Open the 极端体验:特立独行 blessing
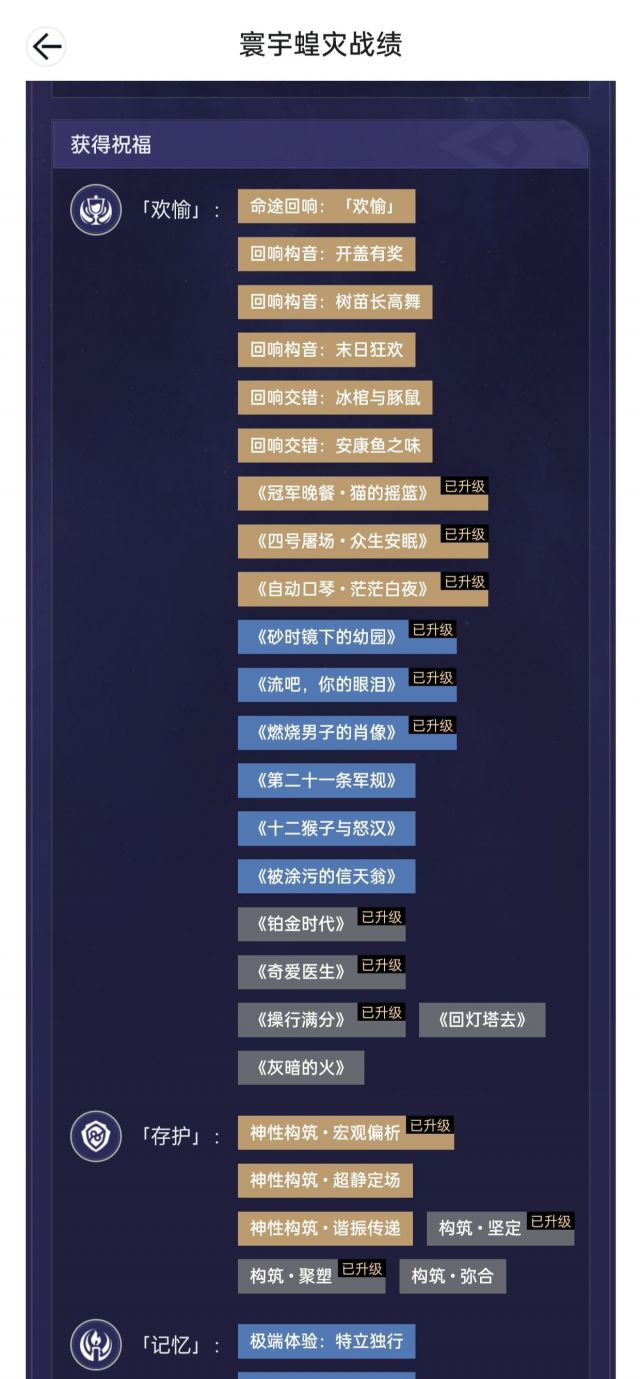Viewport: 640px width, 1379px height. (x=326, y=1341)
